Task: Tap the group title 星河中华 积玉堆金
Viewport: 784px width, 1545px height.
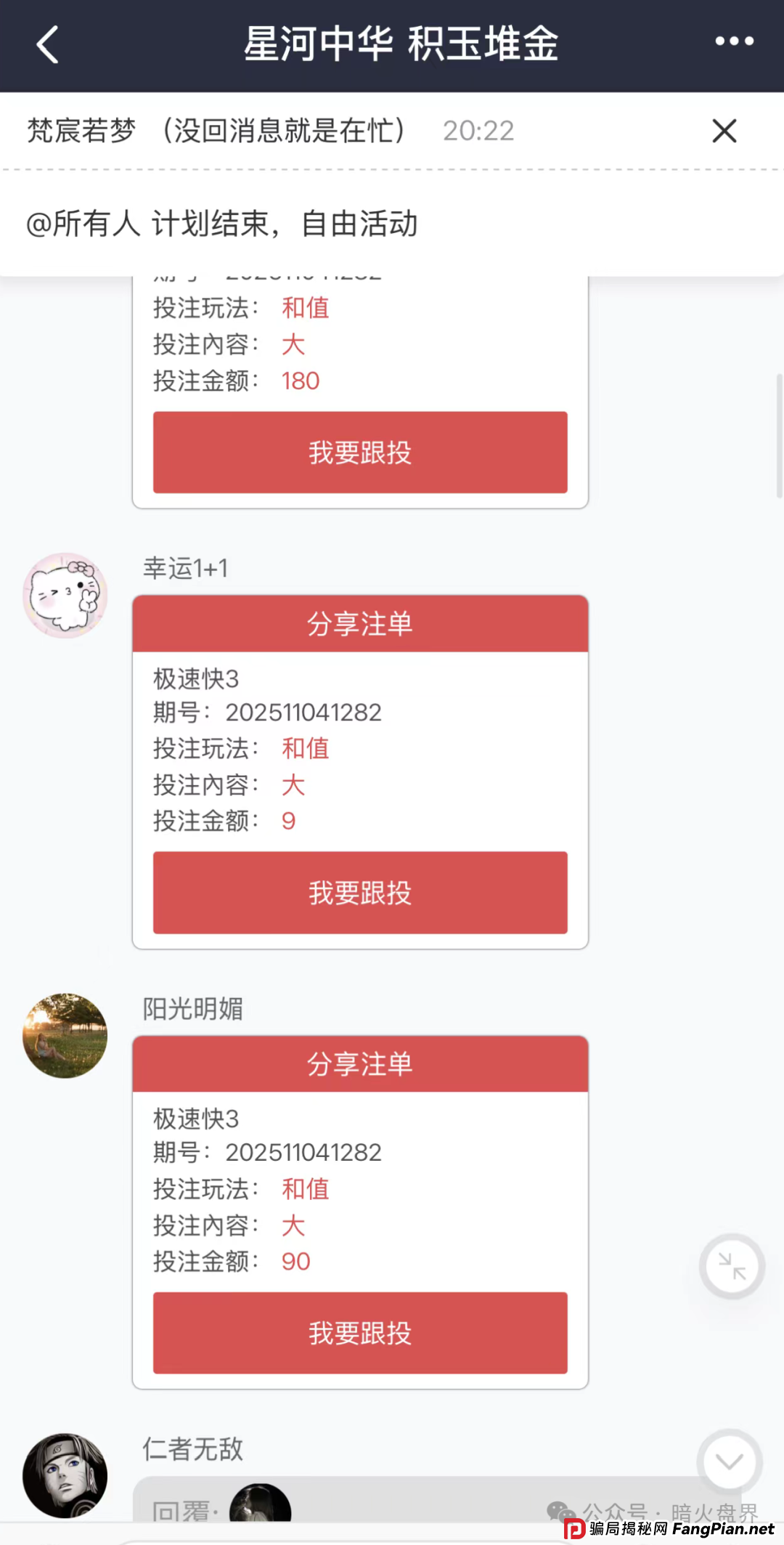Action: point(392,44)
